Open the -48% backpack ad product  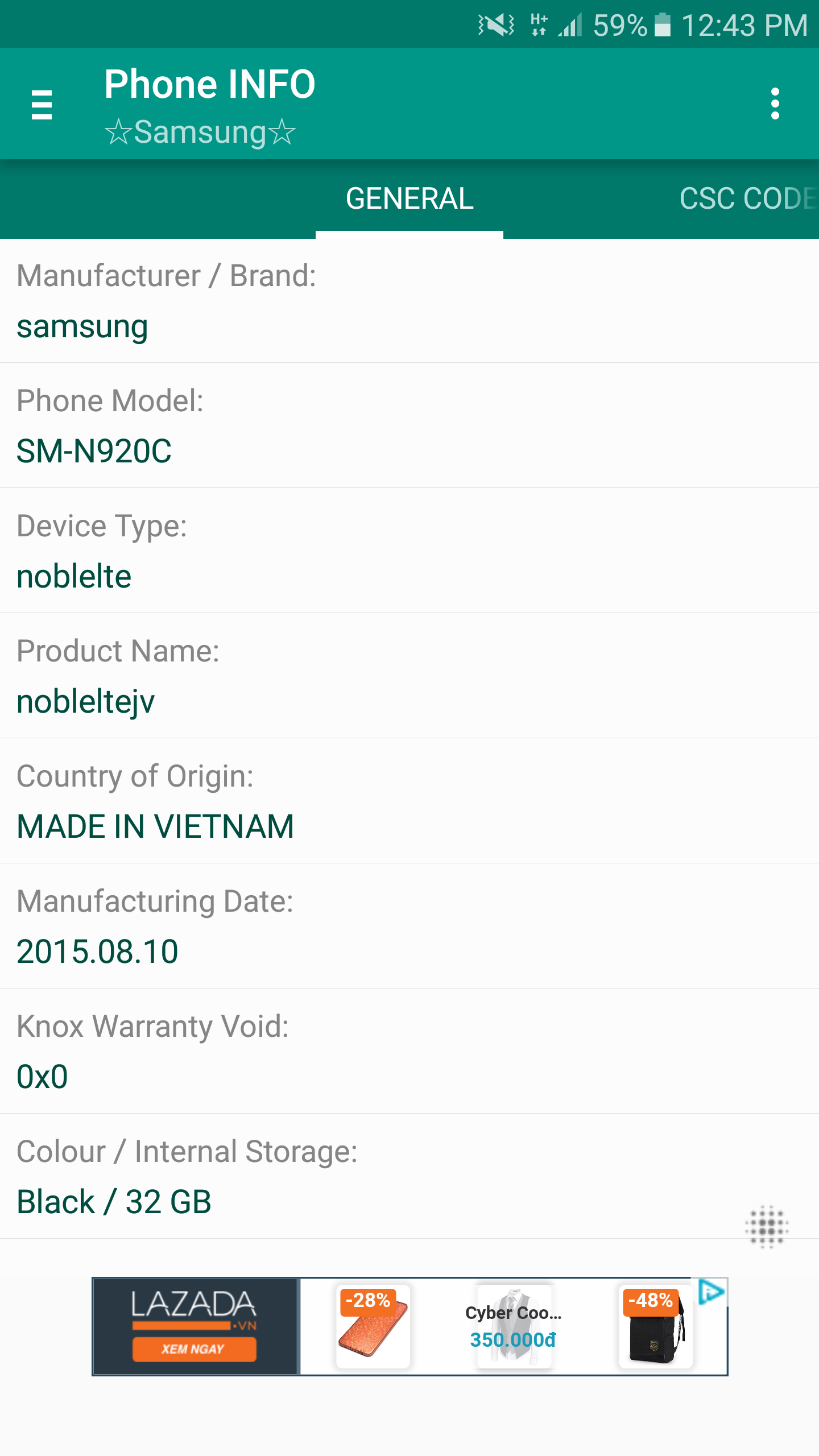click(656, 1326)
